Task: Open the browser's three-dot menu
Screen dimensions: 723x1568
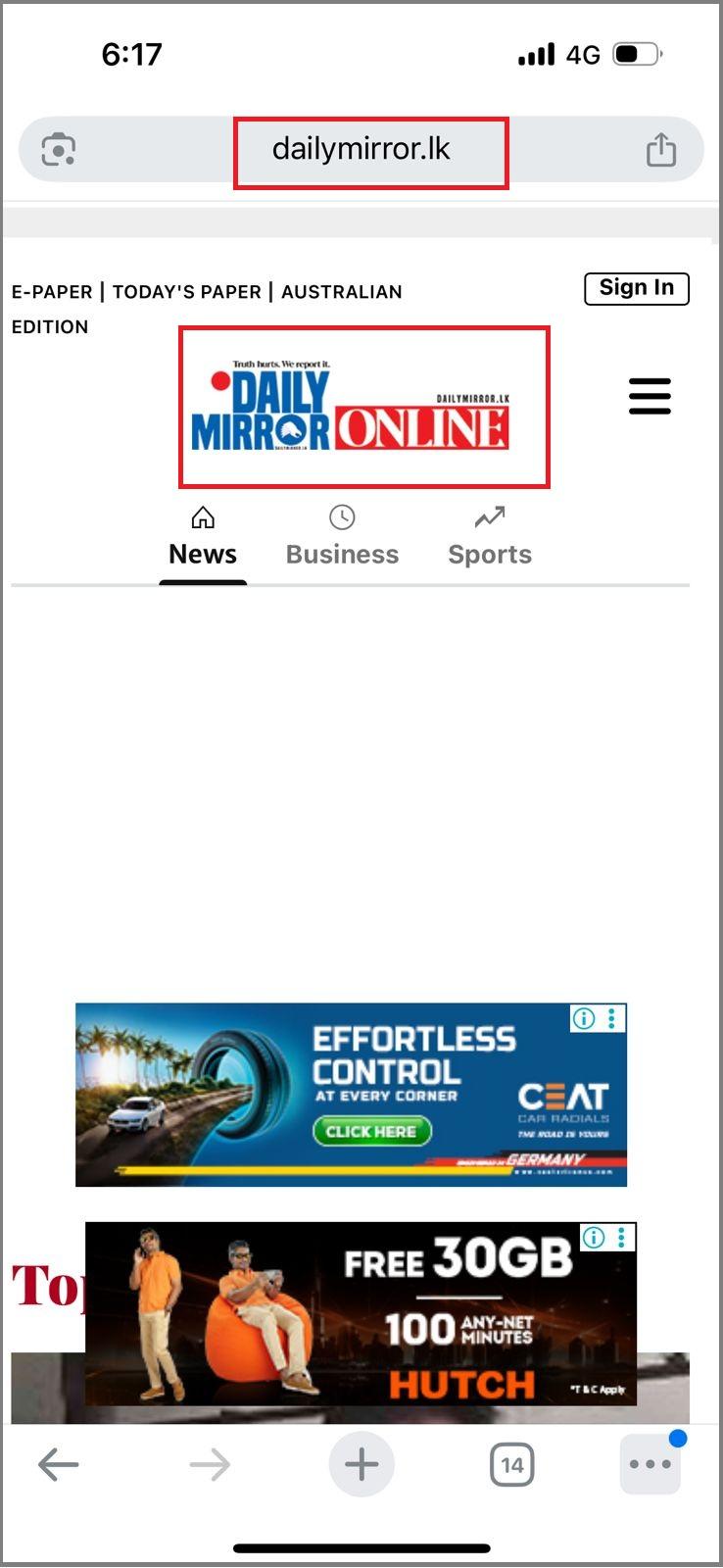Action: pos(651,1465)
